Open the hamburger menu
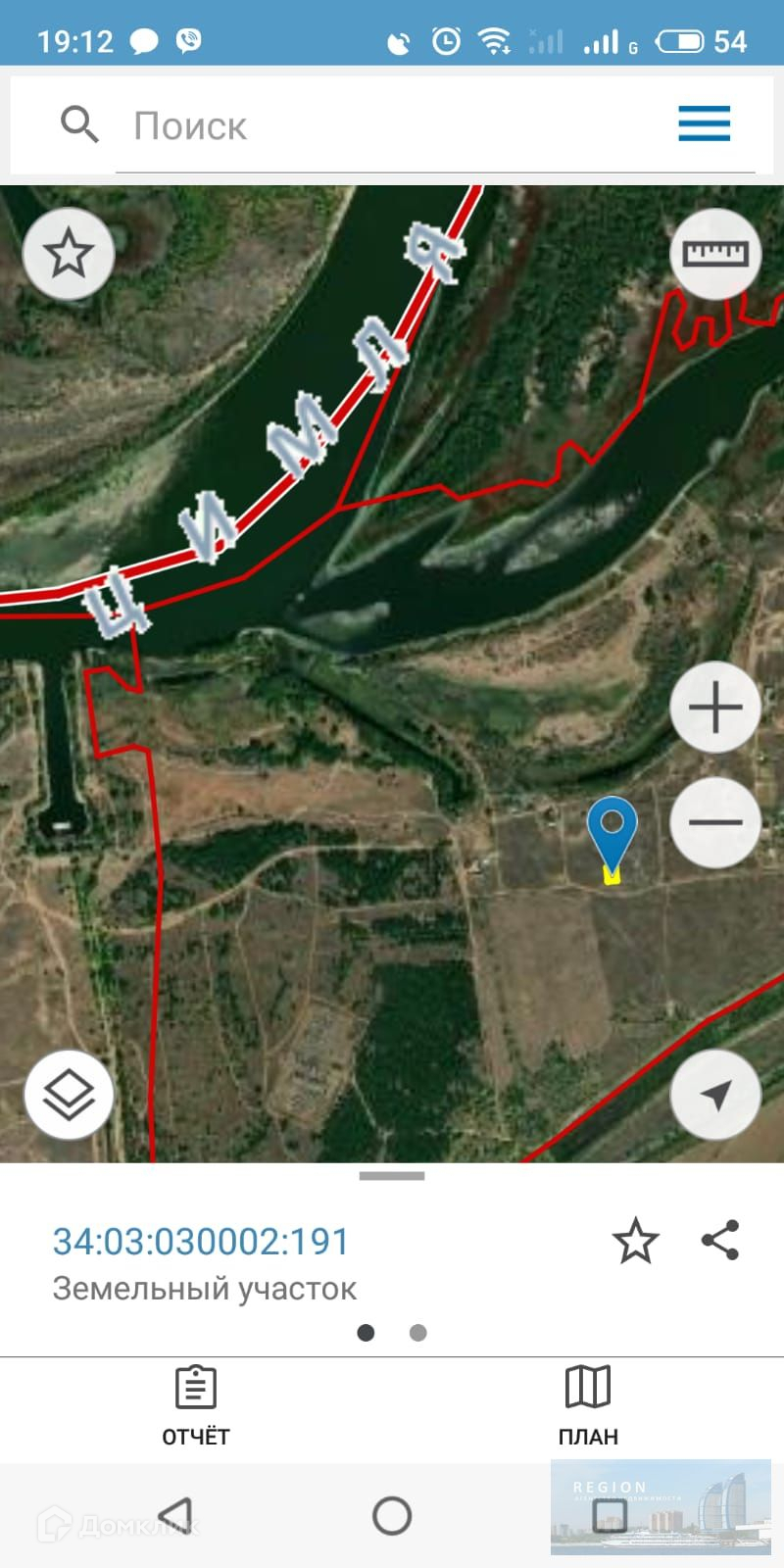 704,124
